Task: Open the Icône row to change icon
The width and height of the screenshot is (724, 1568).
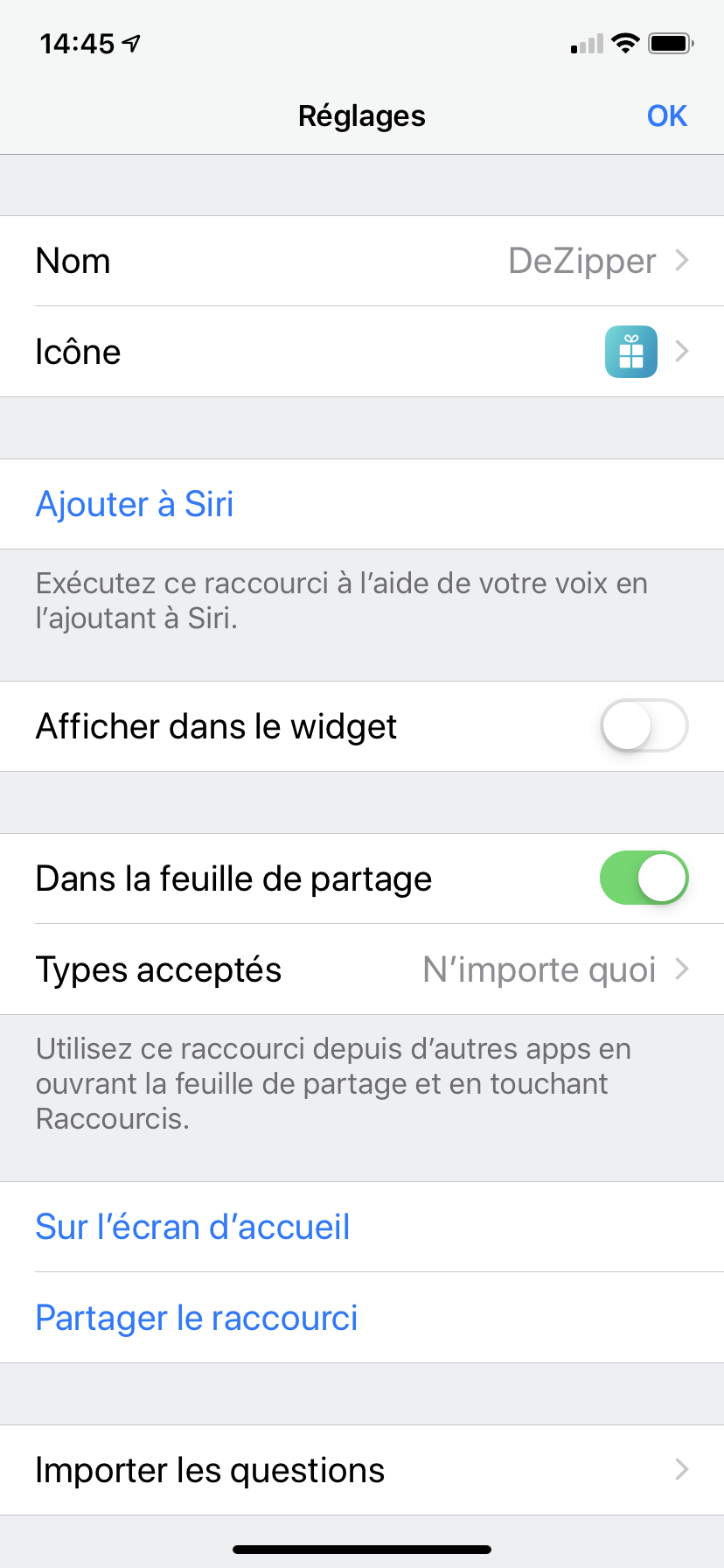Action: click(362, 352)
